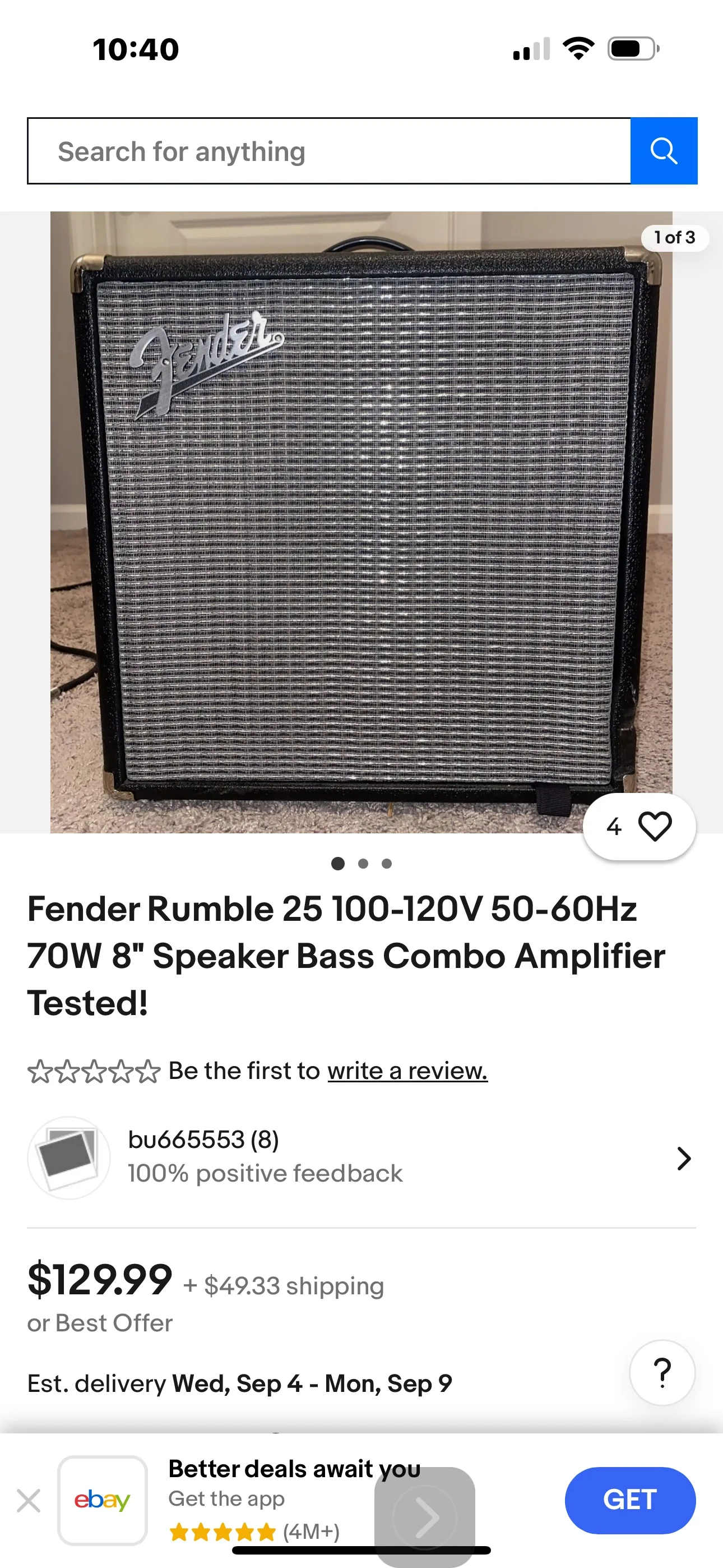Tap the seller's profile picture thumbnail
This screenshot has width=723, height=1568.
pyautogui.click(x=68, y=1157)
